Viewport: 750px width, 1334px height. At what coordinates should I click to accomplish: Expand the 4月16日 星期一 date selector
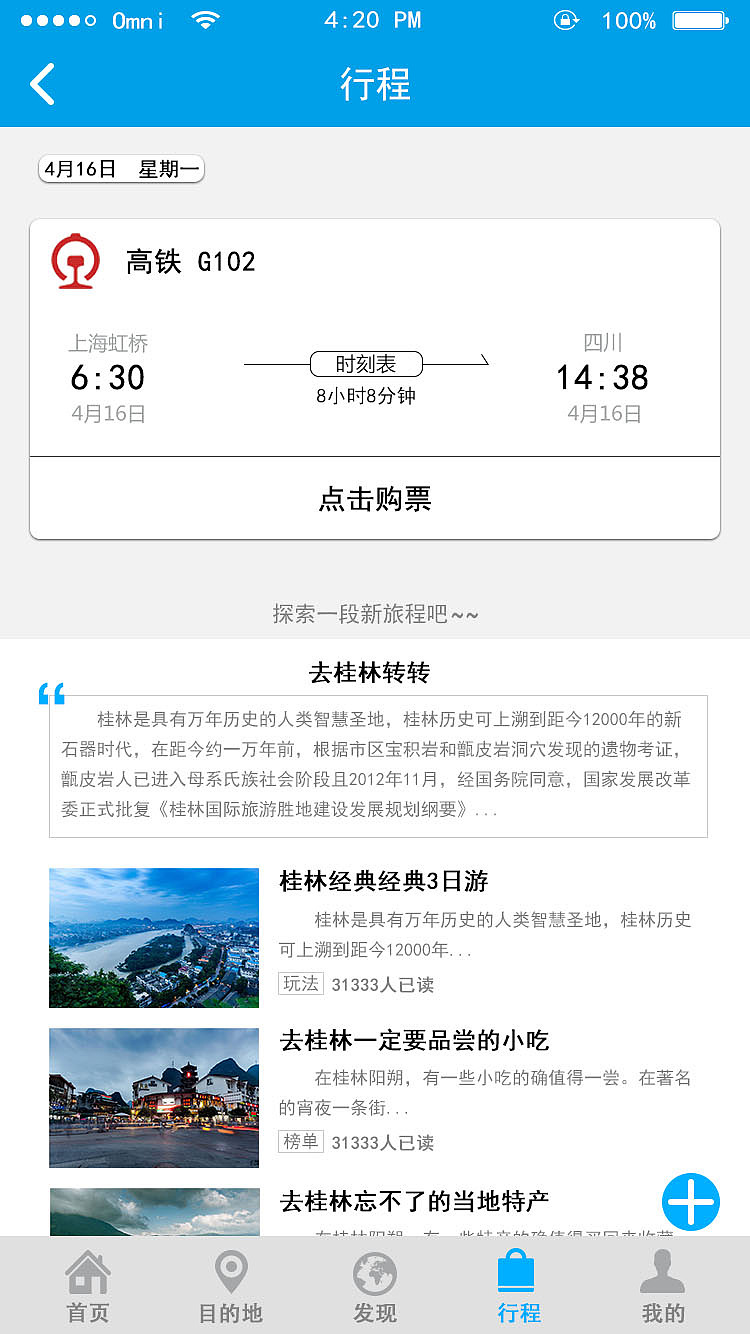[120, 168]
